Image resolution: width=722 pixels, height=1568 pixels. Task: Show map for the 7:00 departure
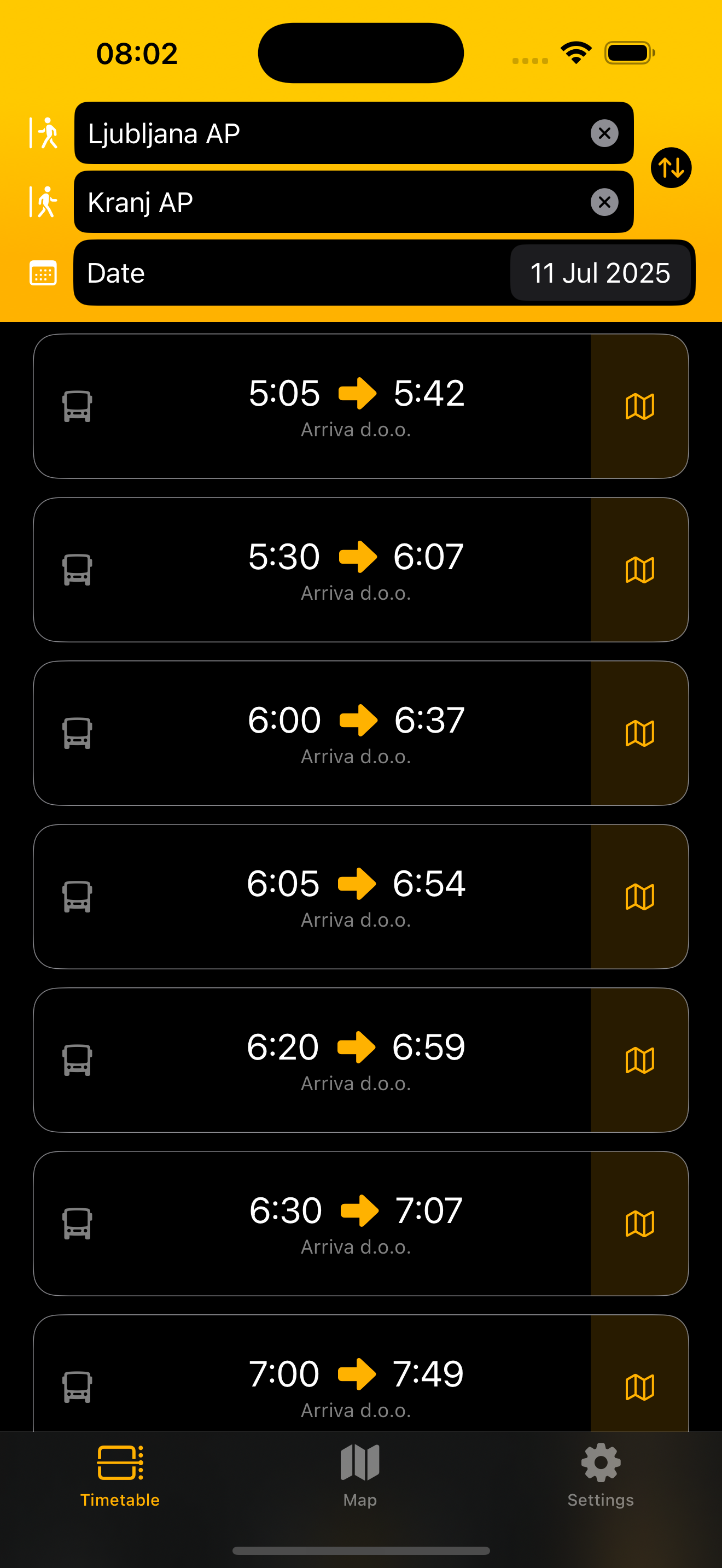click(639, 1382)
